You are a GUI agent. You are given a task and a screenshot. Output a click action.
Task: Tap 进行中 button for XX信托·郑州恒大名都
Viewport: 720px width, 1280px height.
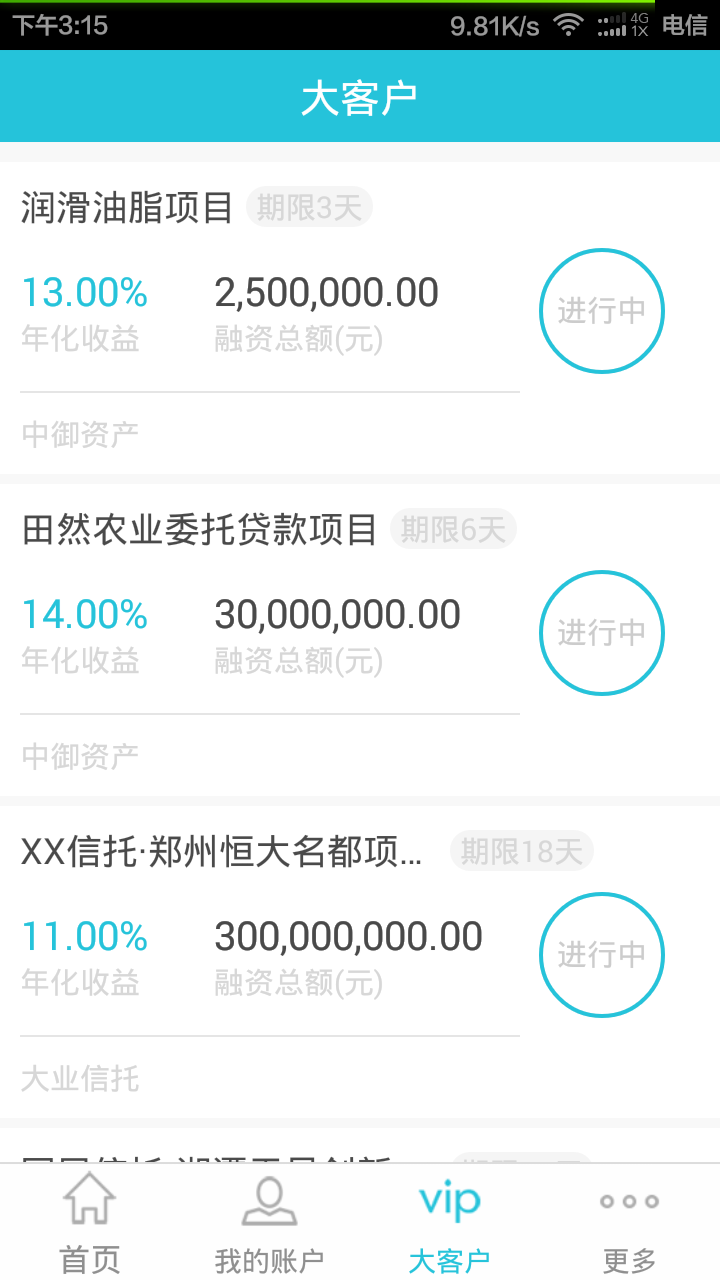pos(602,955)
